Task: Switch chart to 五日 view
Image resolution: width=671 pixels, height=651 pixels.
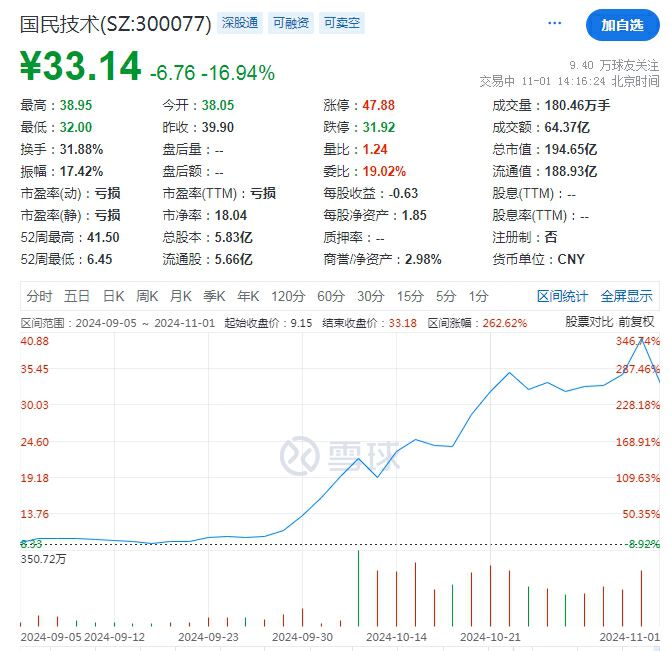Action: (77, 296)
